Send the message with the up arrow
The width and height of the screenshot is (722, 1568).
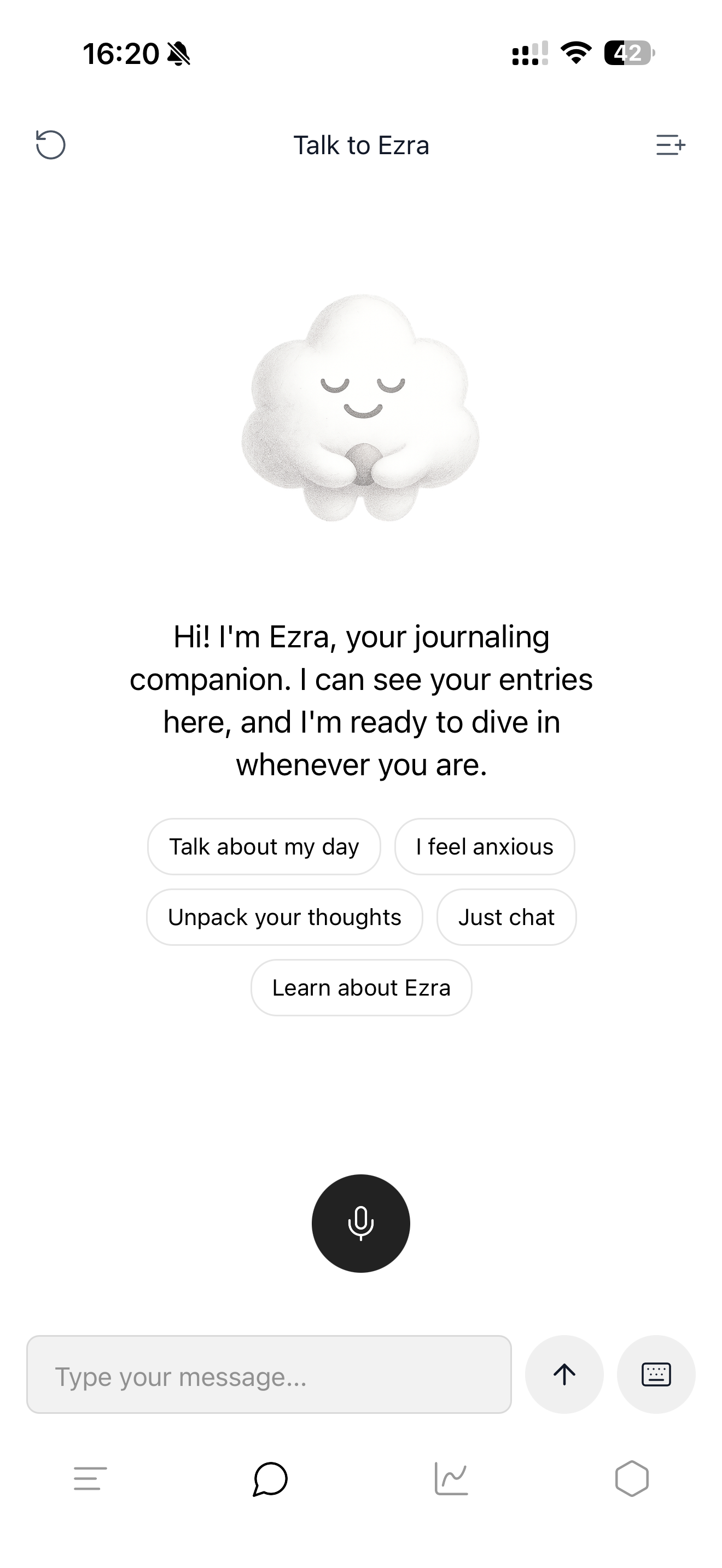coord(564,1374)
